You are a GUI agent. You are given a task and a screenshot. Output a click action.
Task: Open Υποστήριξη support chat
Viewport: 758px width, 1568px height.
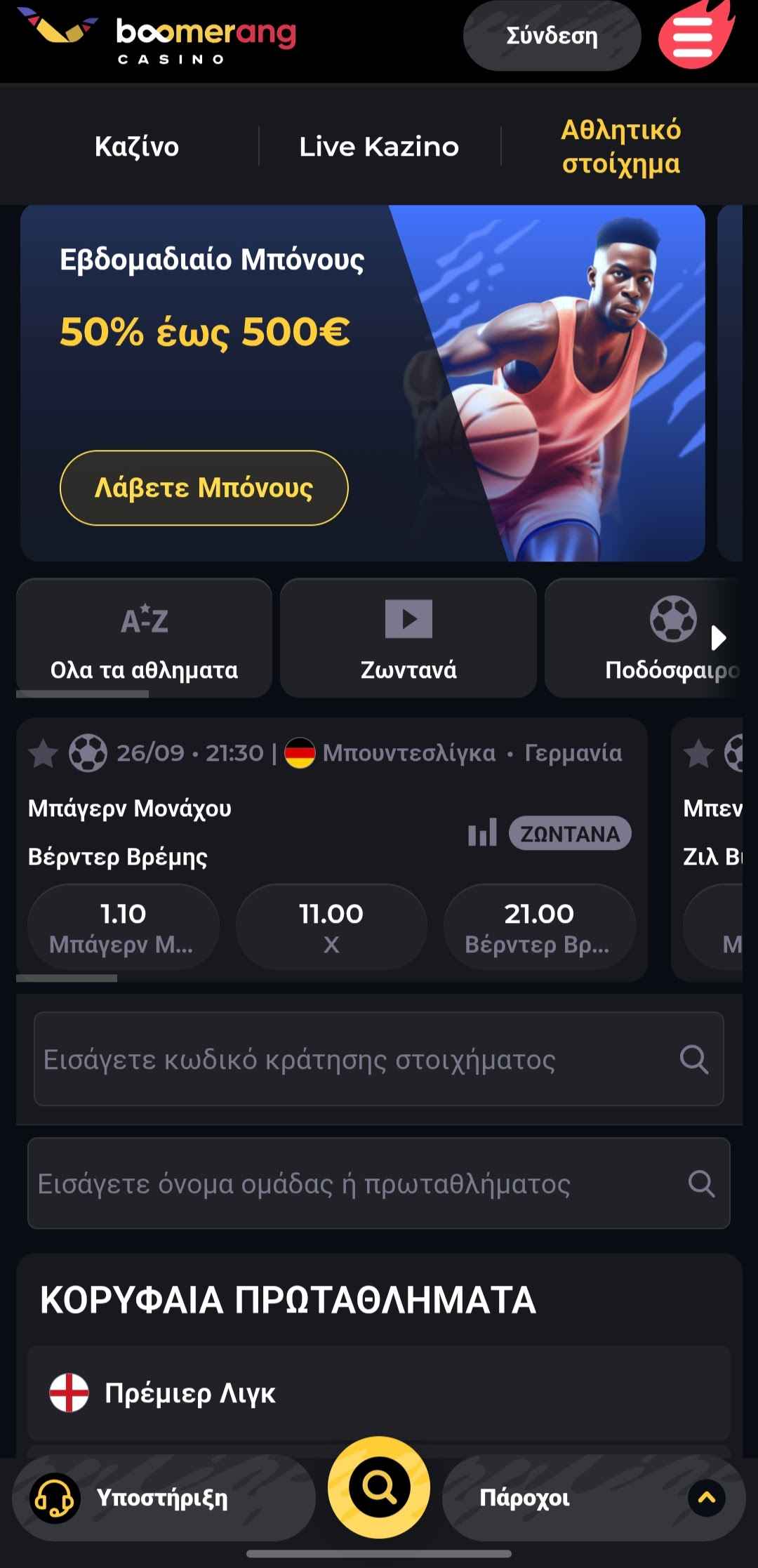tap(163, 1498)
